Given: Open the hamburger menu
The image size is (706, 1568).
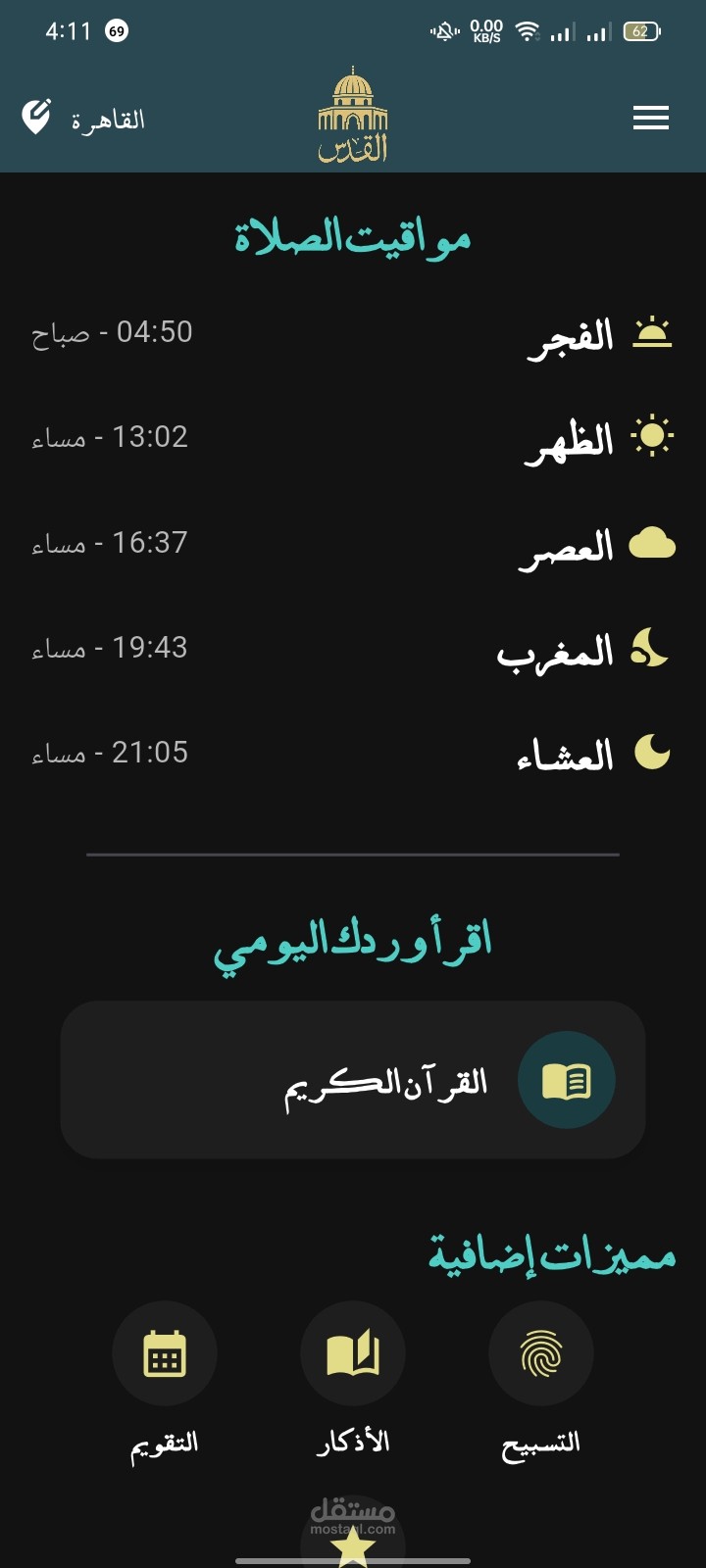Looking at the screenshot, I should (651, 119).
